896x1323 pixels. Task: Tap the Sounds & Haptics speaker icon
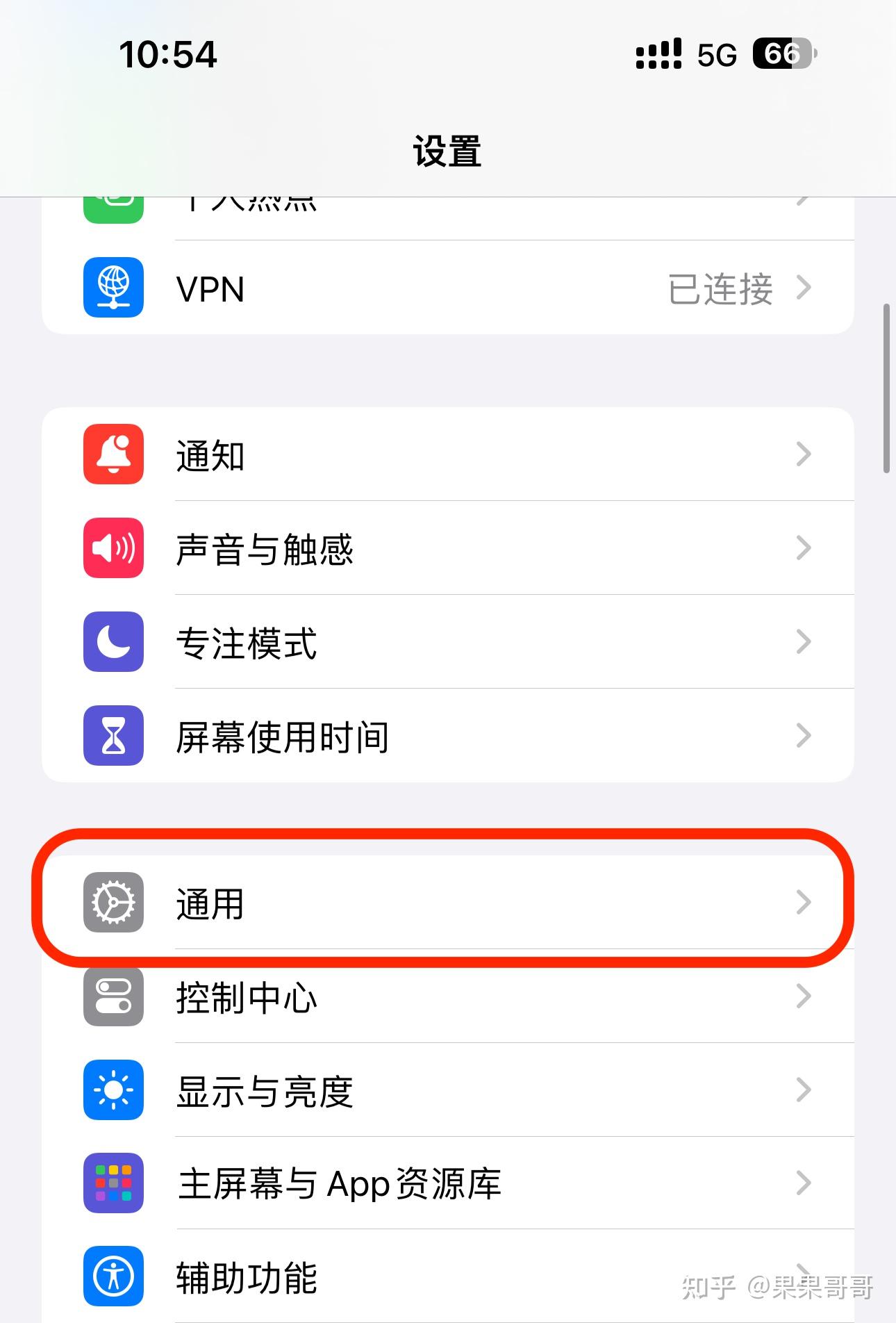click(x=113, y=548)
